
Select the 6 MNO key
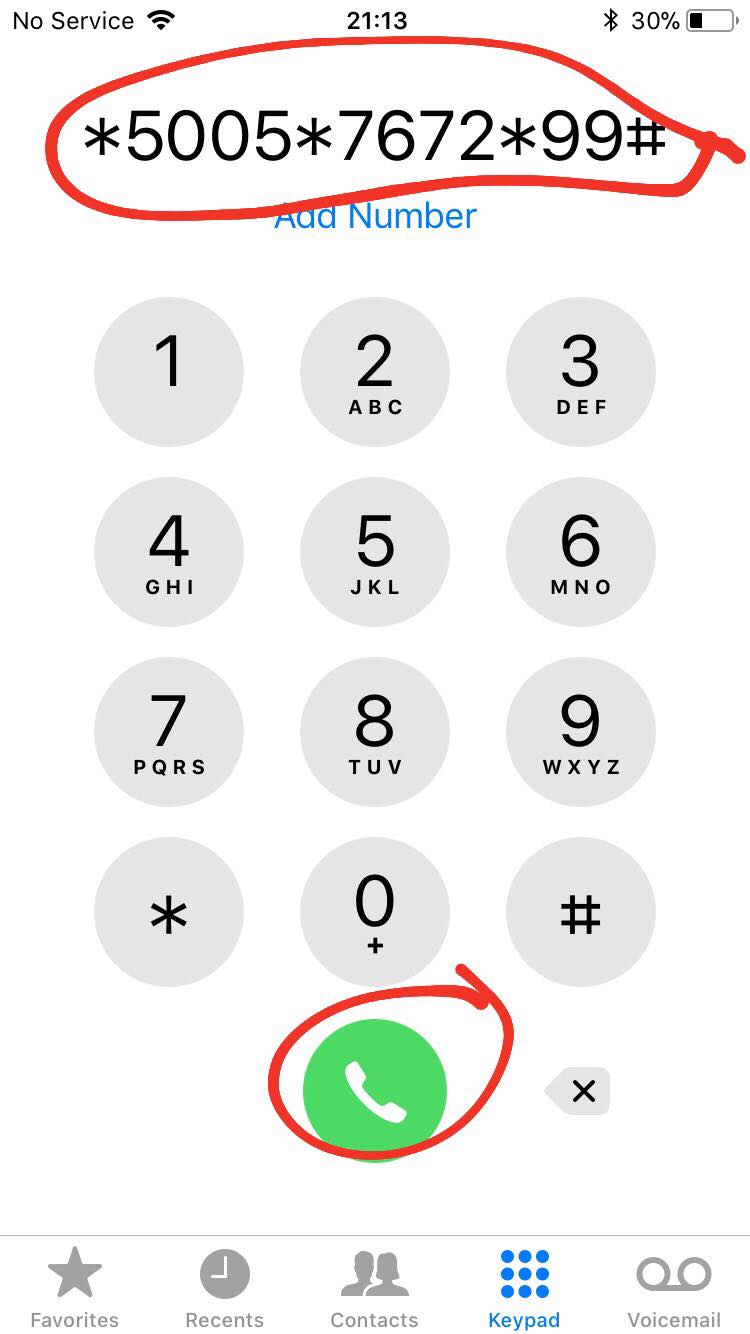click(581, 552)
